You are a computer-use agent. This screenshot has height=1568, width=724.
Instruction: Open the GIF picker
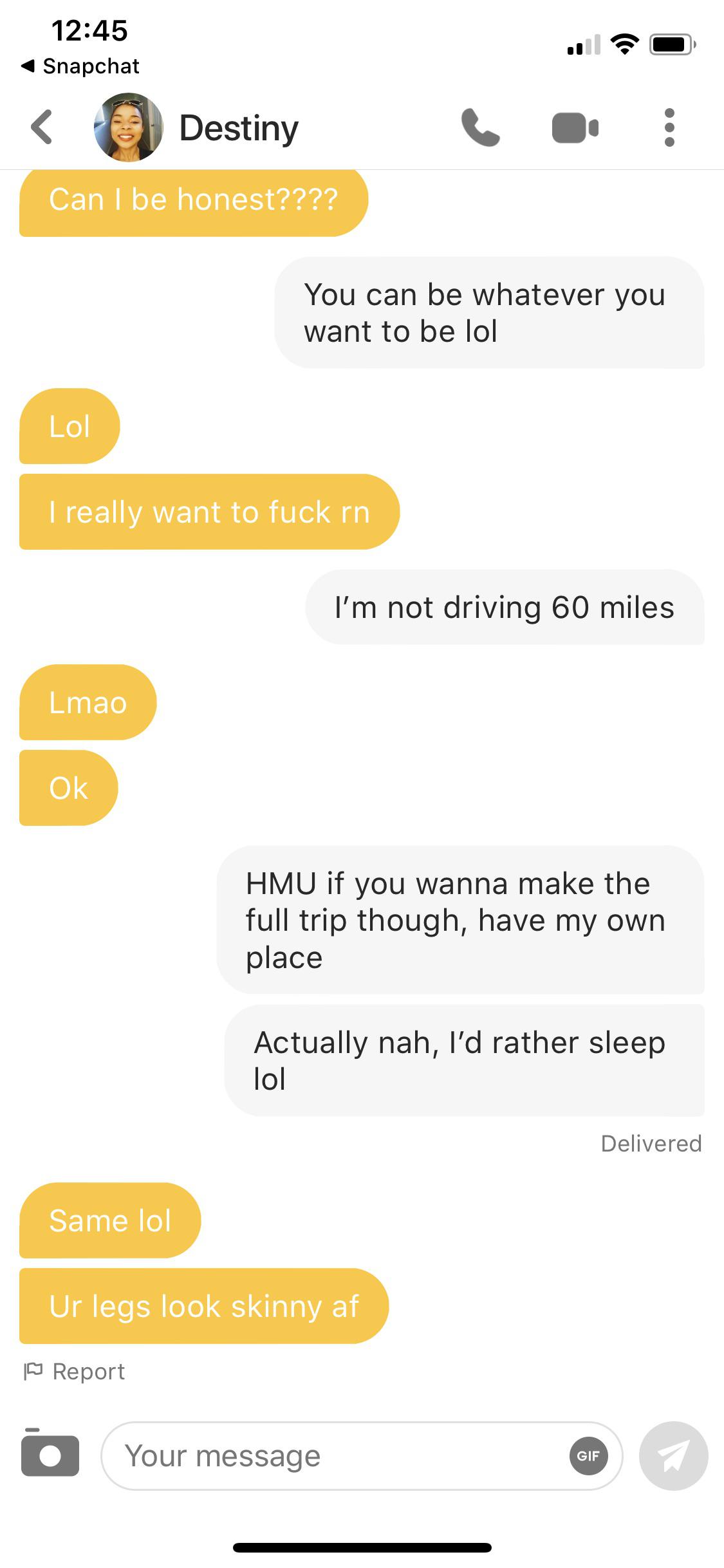(588, 1456)
